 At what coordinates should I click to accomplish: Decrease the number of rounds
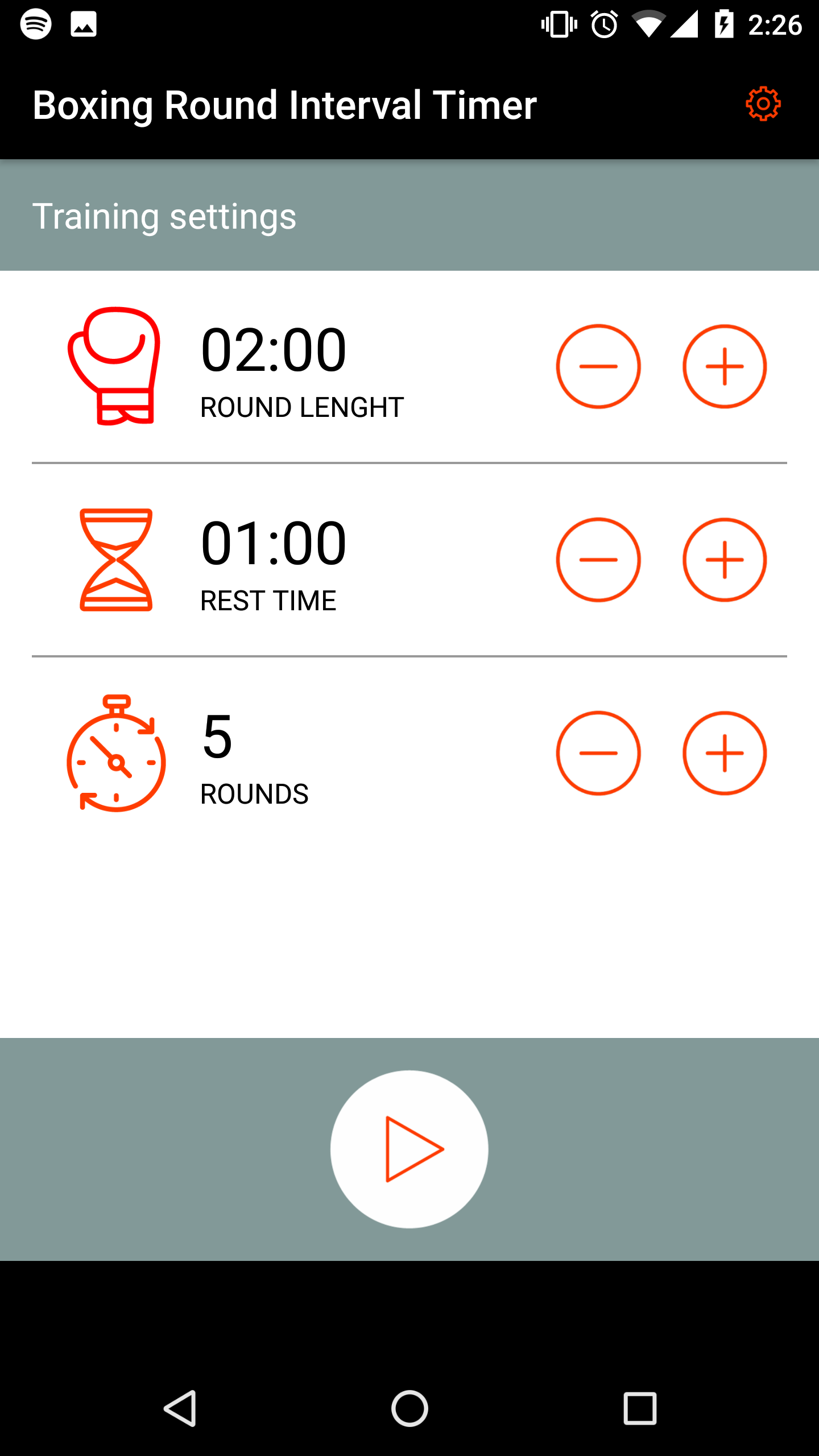(x=598, y=754)
